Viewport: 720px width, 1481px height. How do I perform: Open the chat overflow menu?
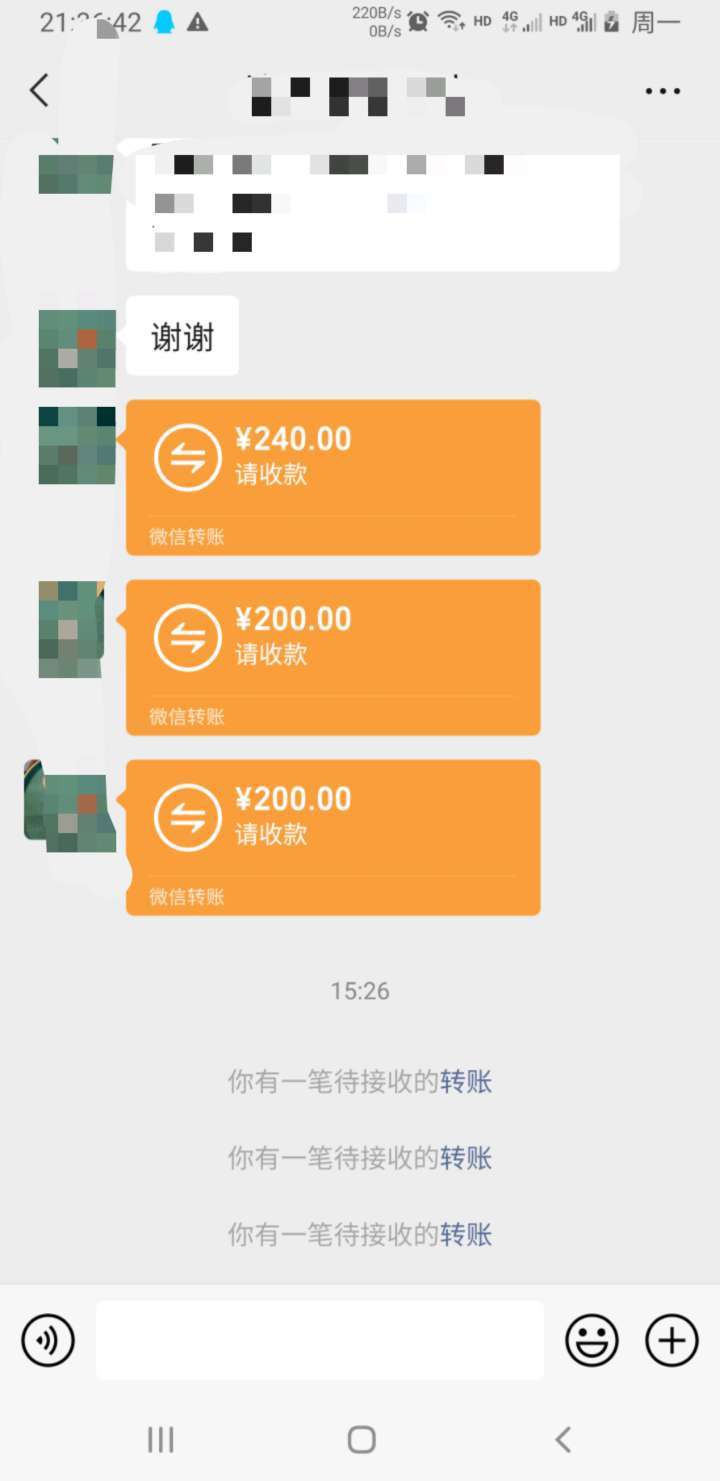[663, 91]
